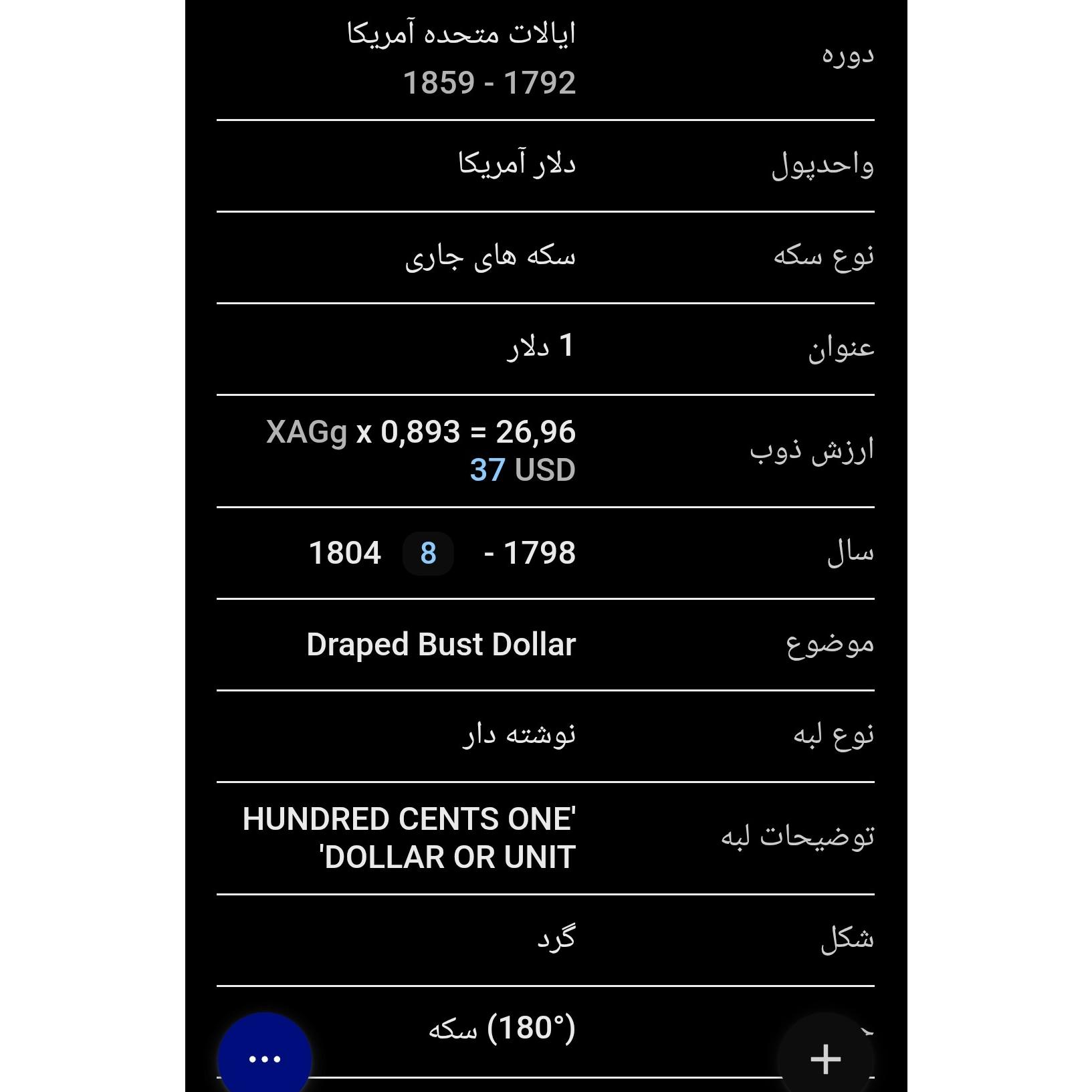Open the 8 years badge
Viewport: 1092px width, 1092px height.
(x=428, y=554)
